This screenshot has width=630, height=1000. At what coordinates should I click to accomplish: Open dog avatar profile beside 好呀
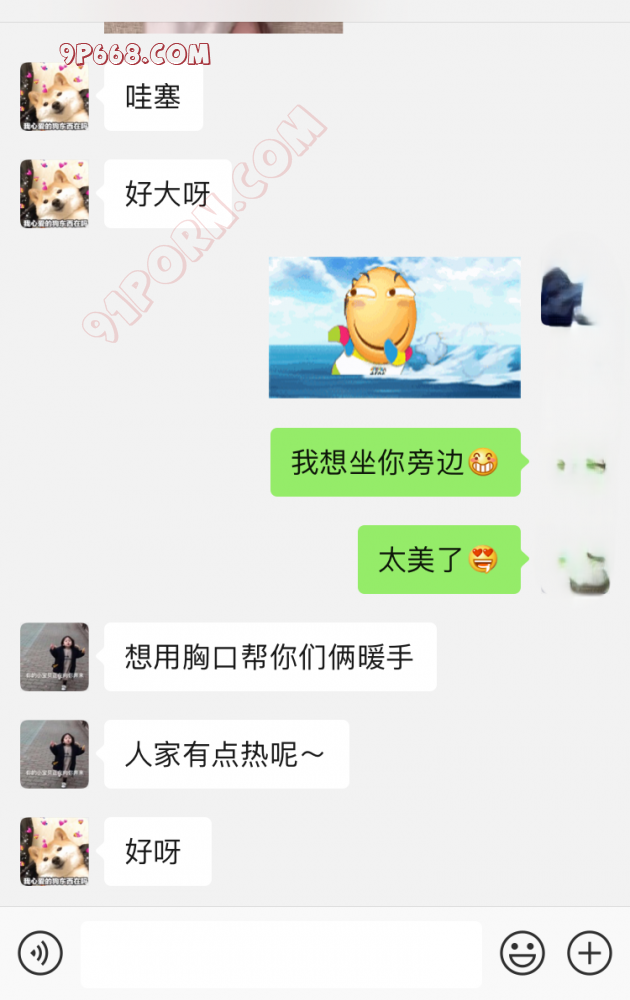click(54, 851)
